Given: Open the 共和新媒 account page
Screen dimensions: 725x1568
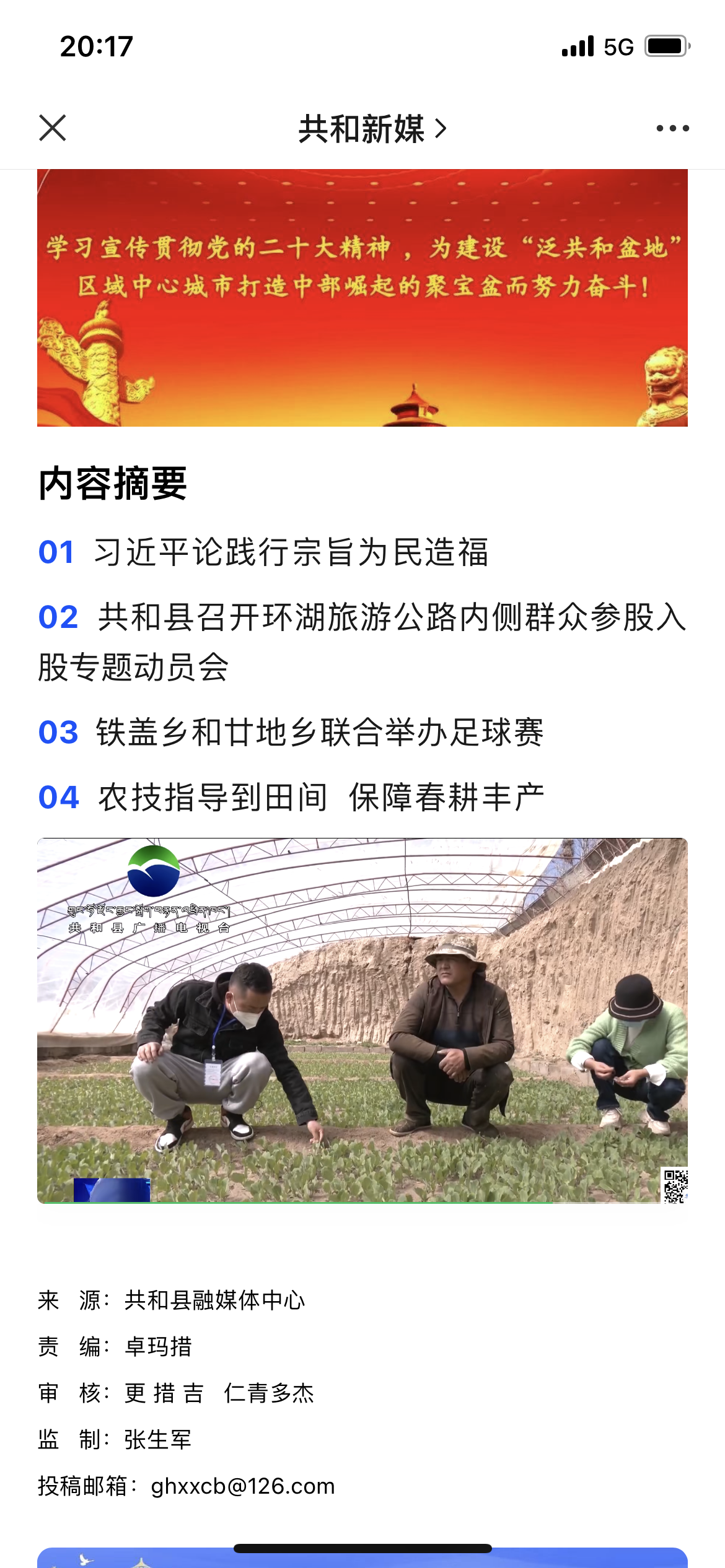Looking at the screenshot, I should tap(372, 129).
